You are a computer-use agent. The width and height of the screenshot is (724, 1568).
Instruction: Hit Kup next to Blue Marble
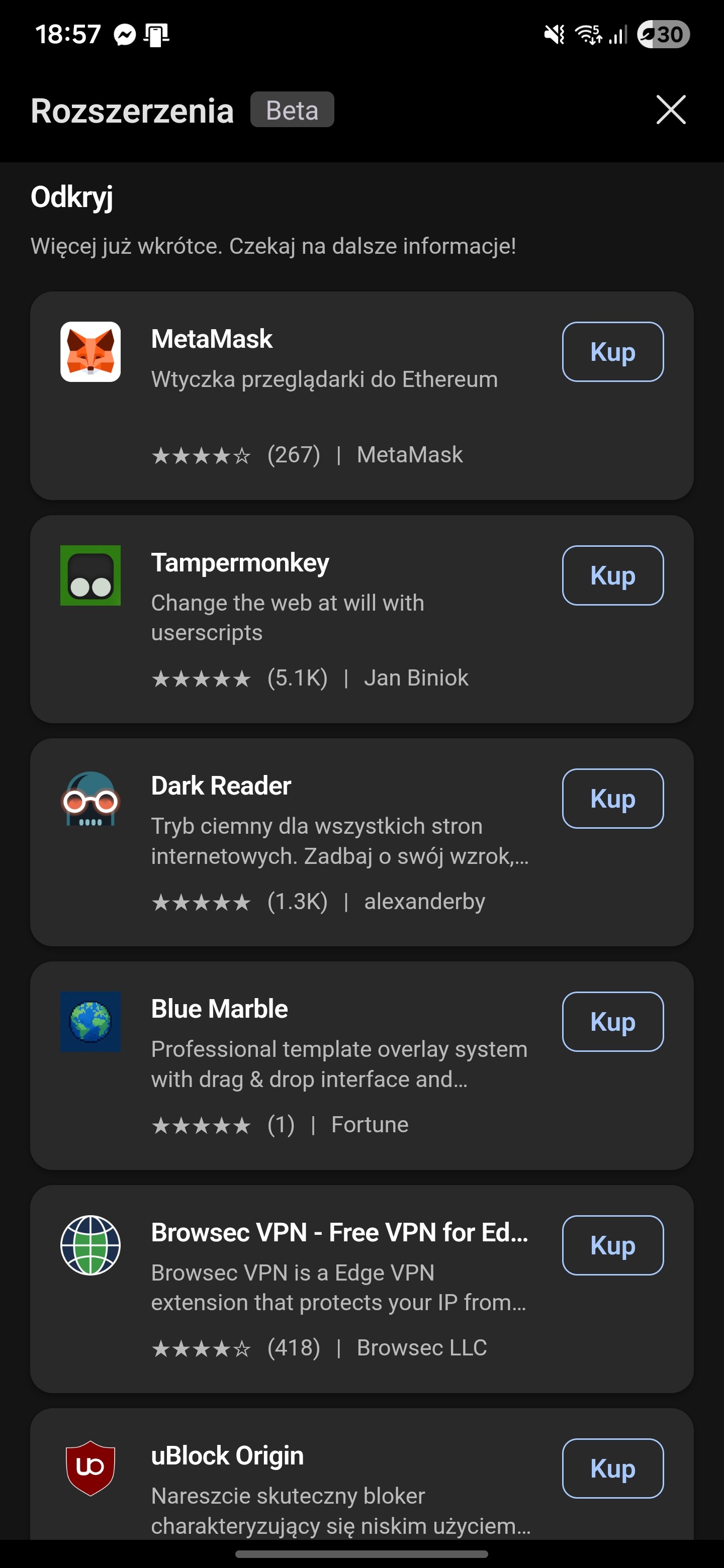click(612, 1021)
